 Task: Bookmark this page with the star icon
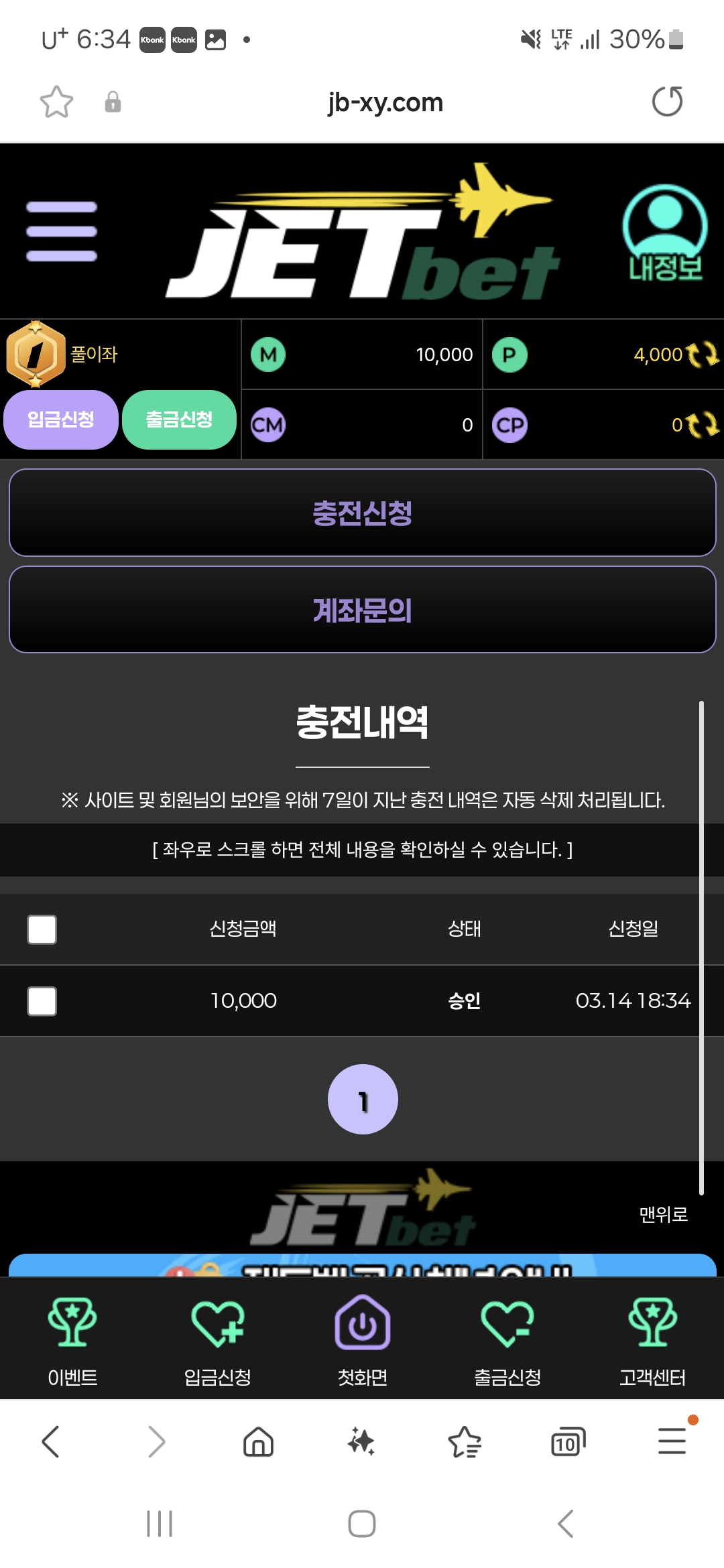tap(56, 102)
